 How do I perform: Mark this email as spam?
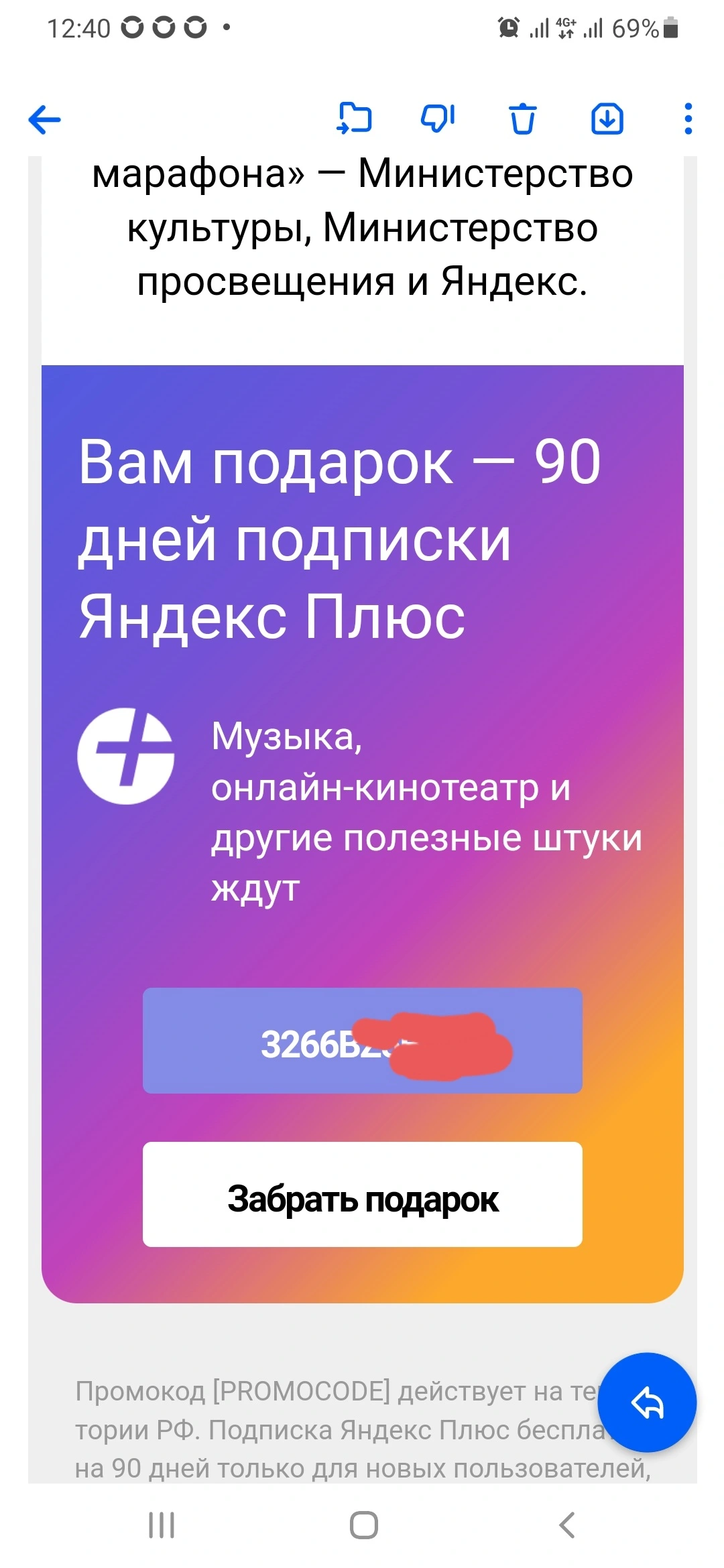(438, 119)
